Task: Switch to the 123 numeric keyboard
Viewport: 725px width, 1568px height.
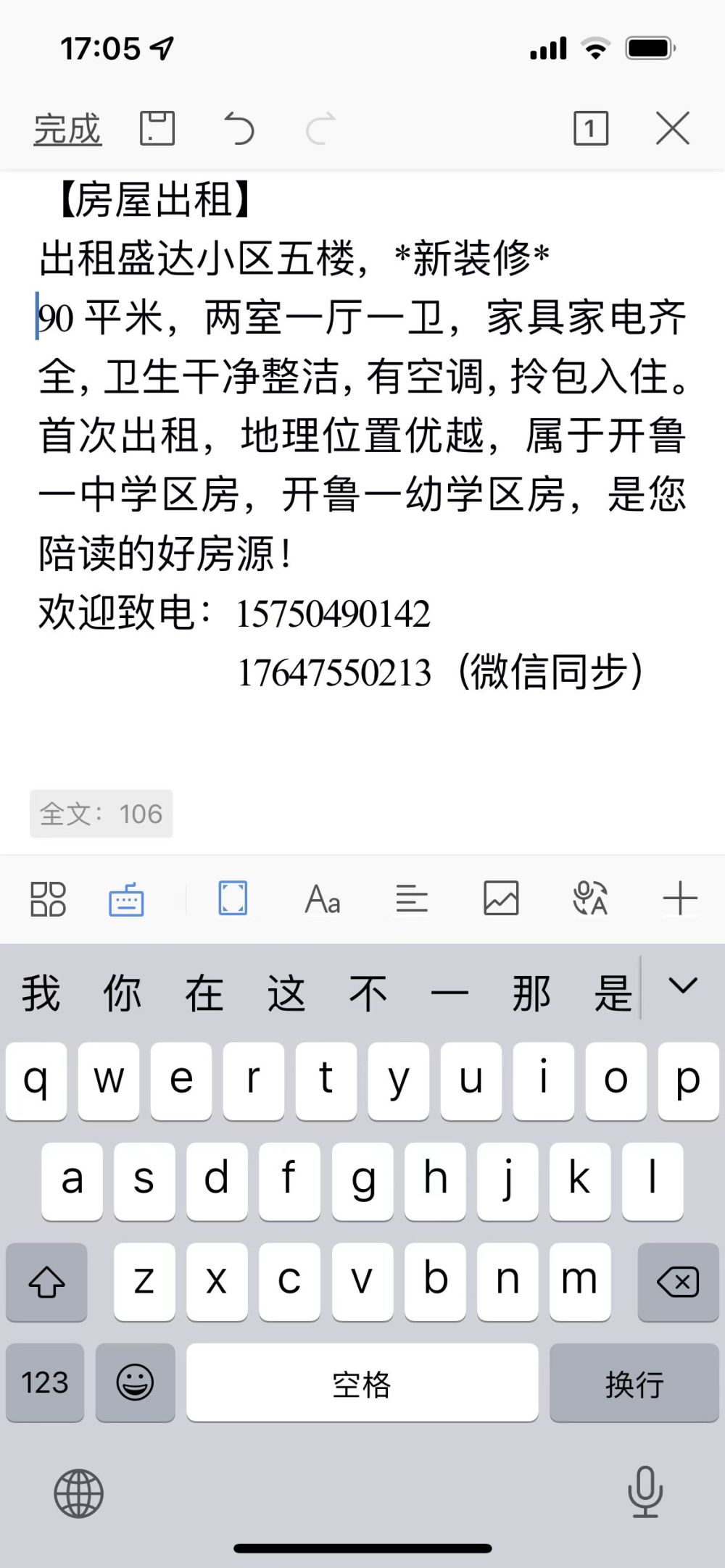Action: (x=45, y=1383)
